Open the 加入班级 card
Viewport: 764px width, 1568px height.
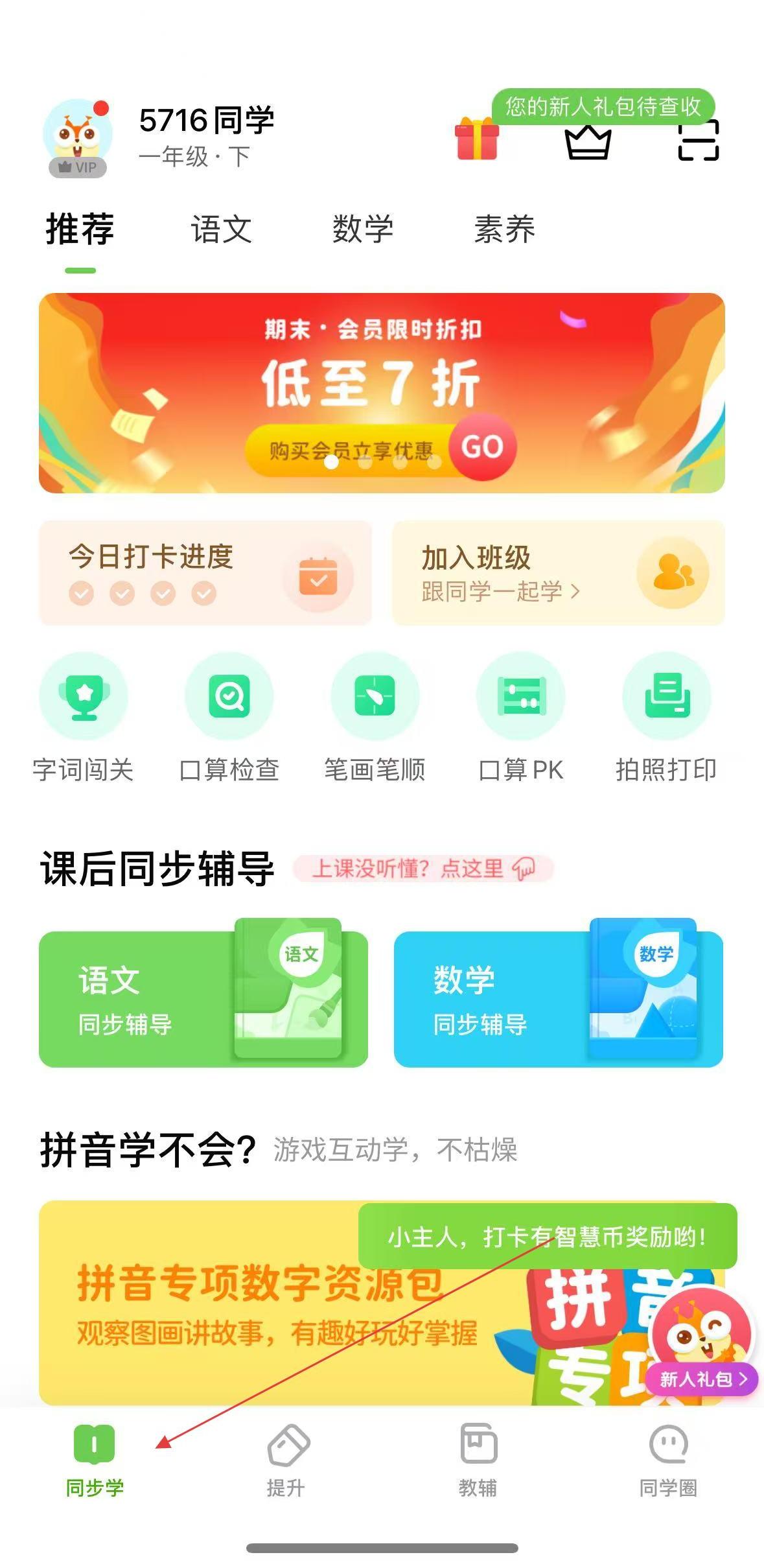pos(558,573)
